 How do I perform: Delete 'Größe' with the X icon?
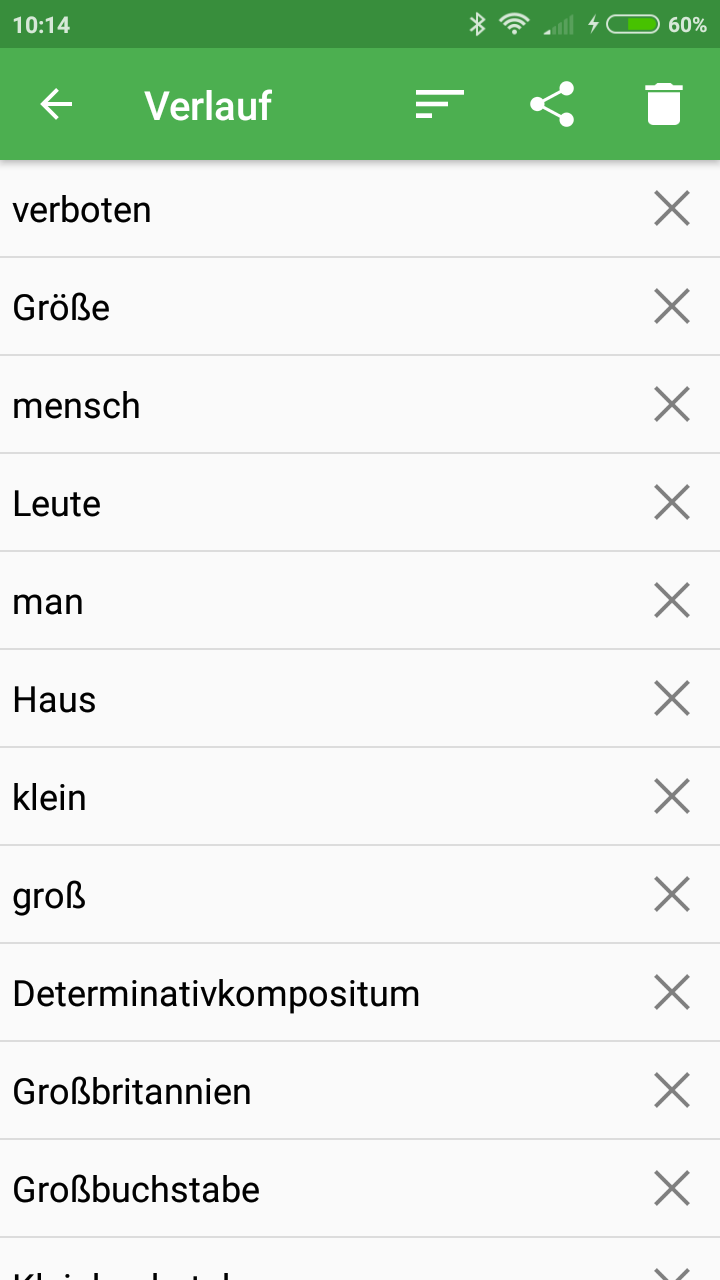(671, 306)
